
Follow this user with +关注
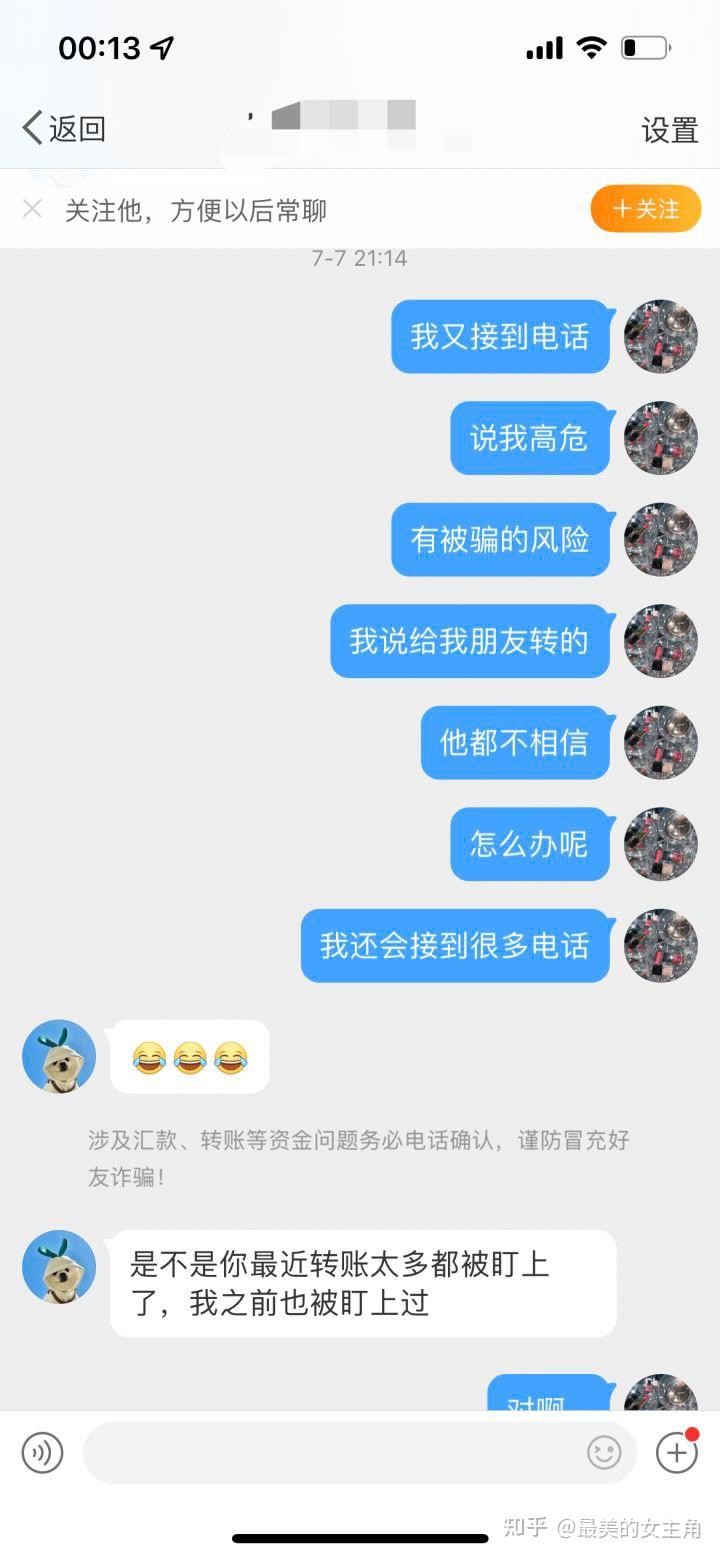click(x=645, y=209)
